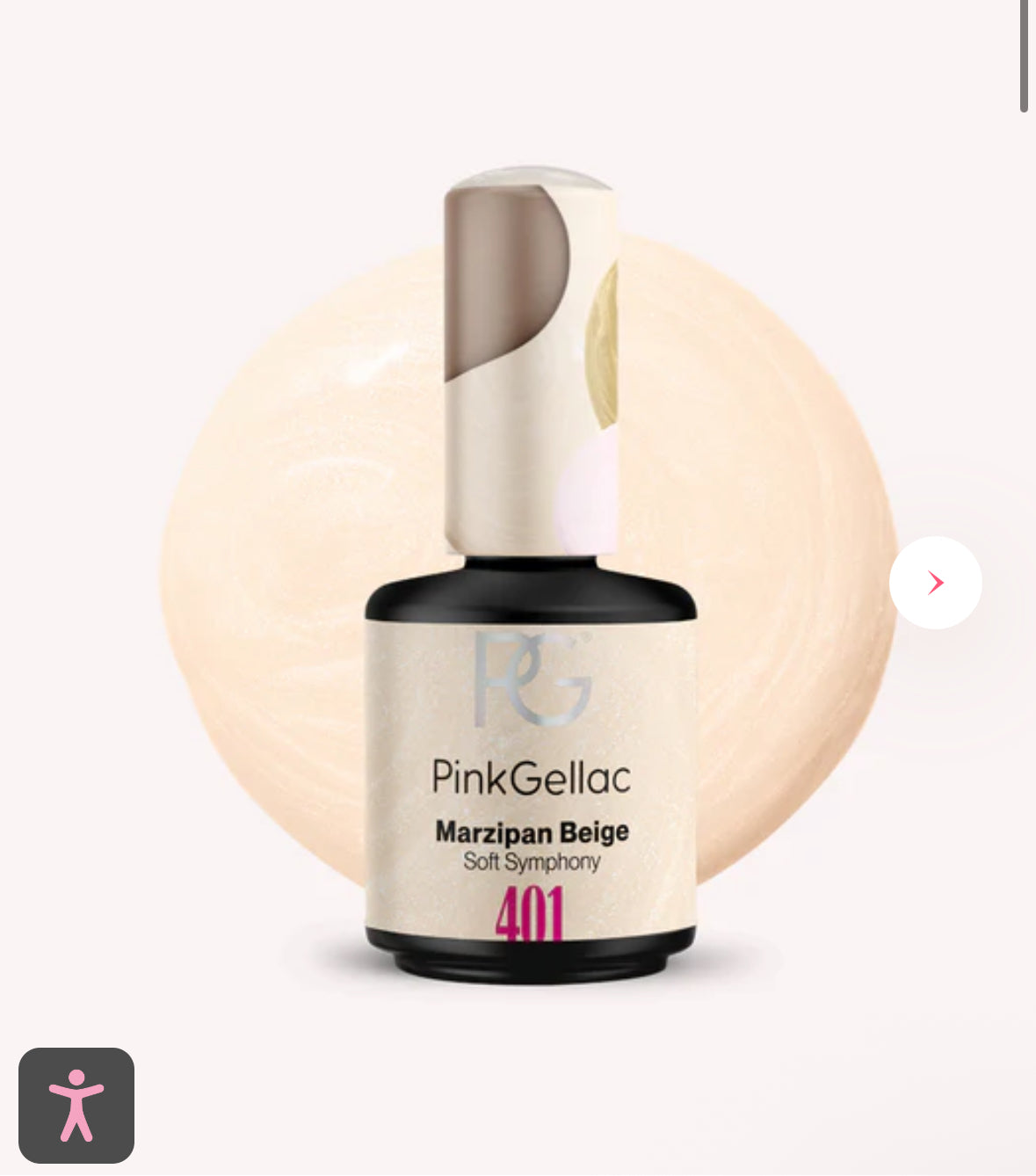Click the Soft Symphony collection text
The height and width of the screenshot is (1176, 1036).
click(533, 862)
